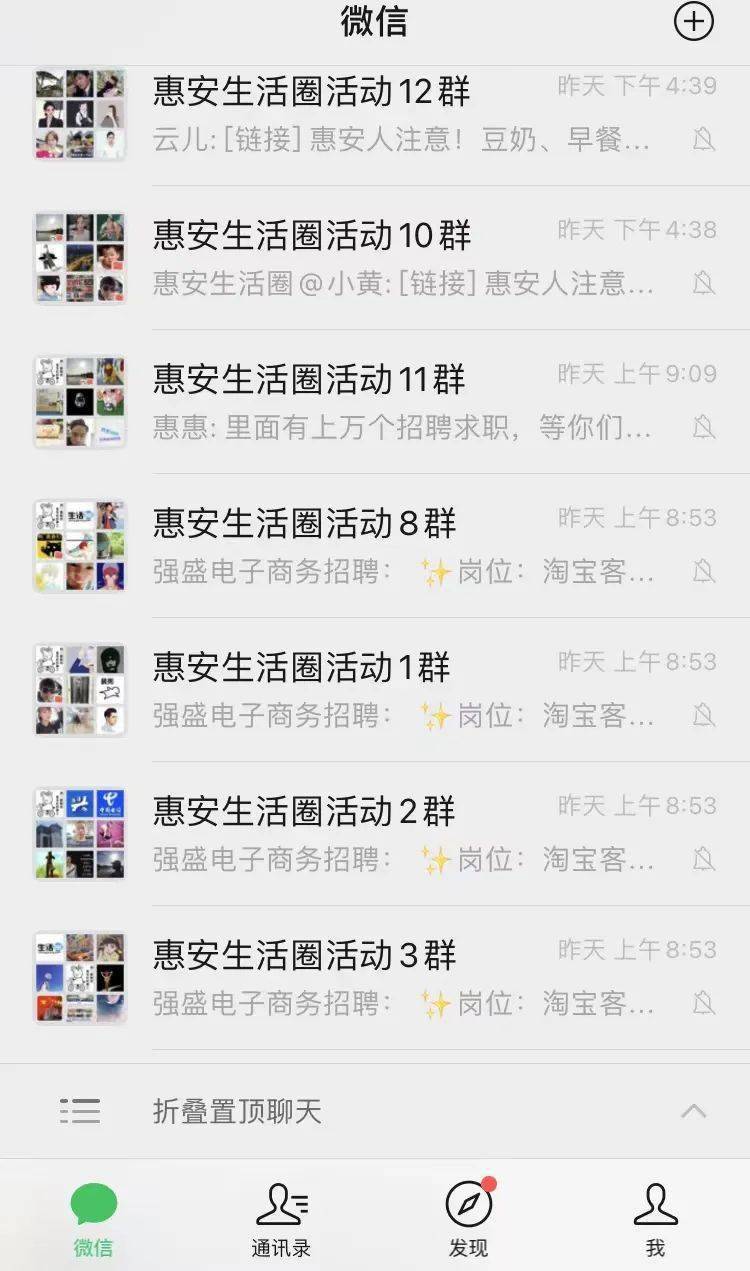Open the 我 profile icon
Viewport: 750px width, 1271px height.
click(x=656, y=1205)
